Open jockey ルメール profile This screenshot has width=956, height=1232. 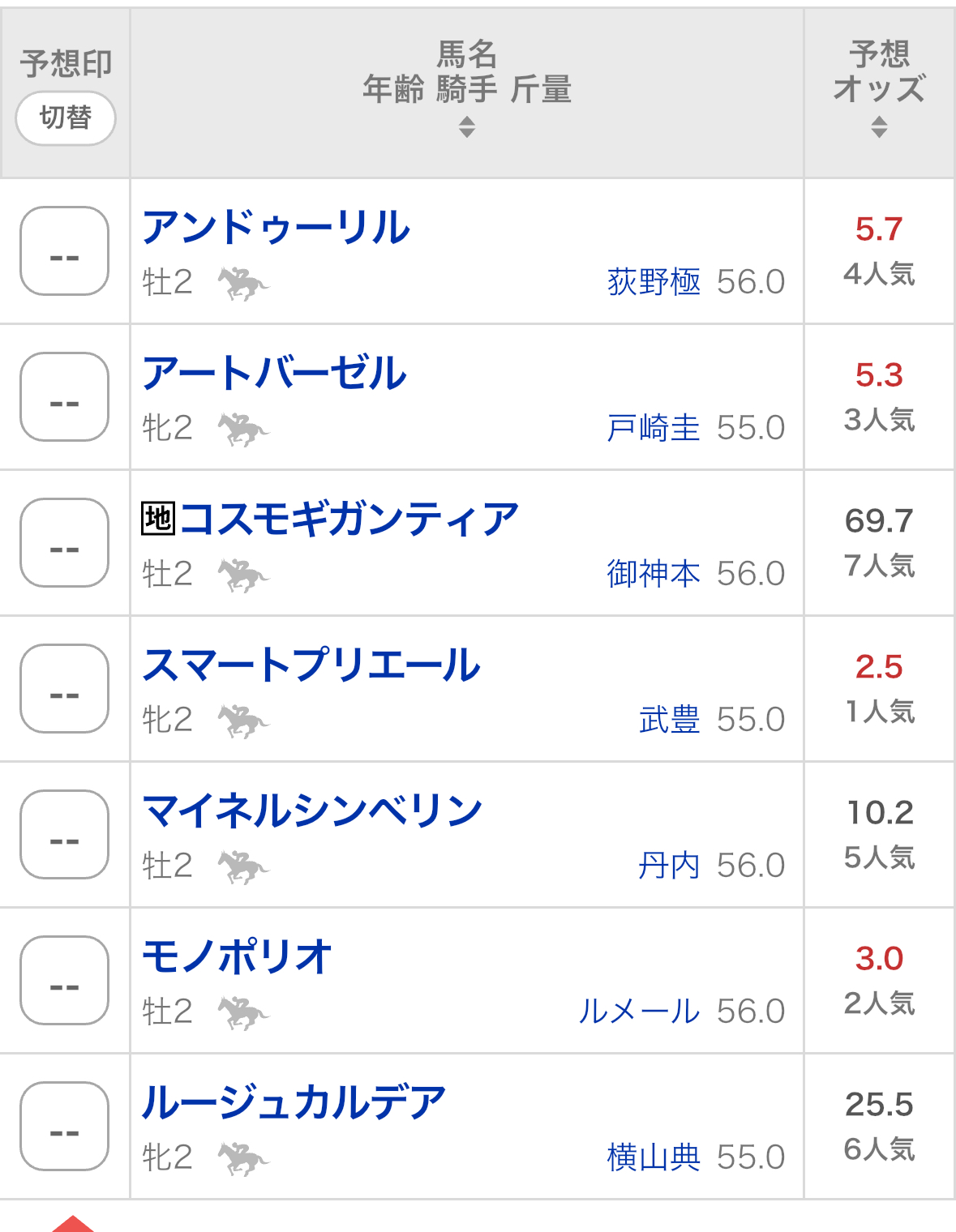[639, 1012]
